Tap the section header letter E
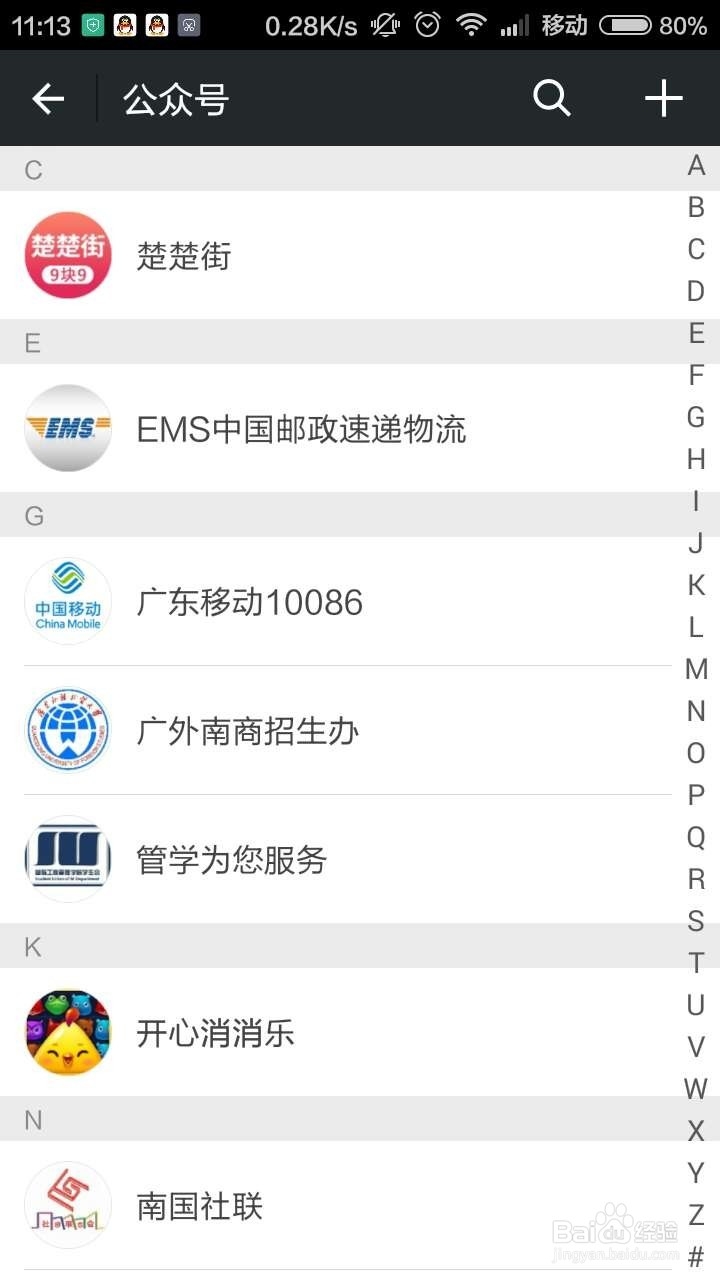720x1280 pixels. (x=32, y=342)
